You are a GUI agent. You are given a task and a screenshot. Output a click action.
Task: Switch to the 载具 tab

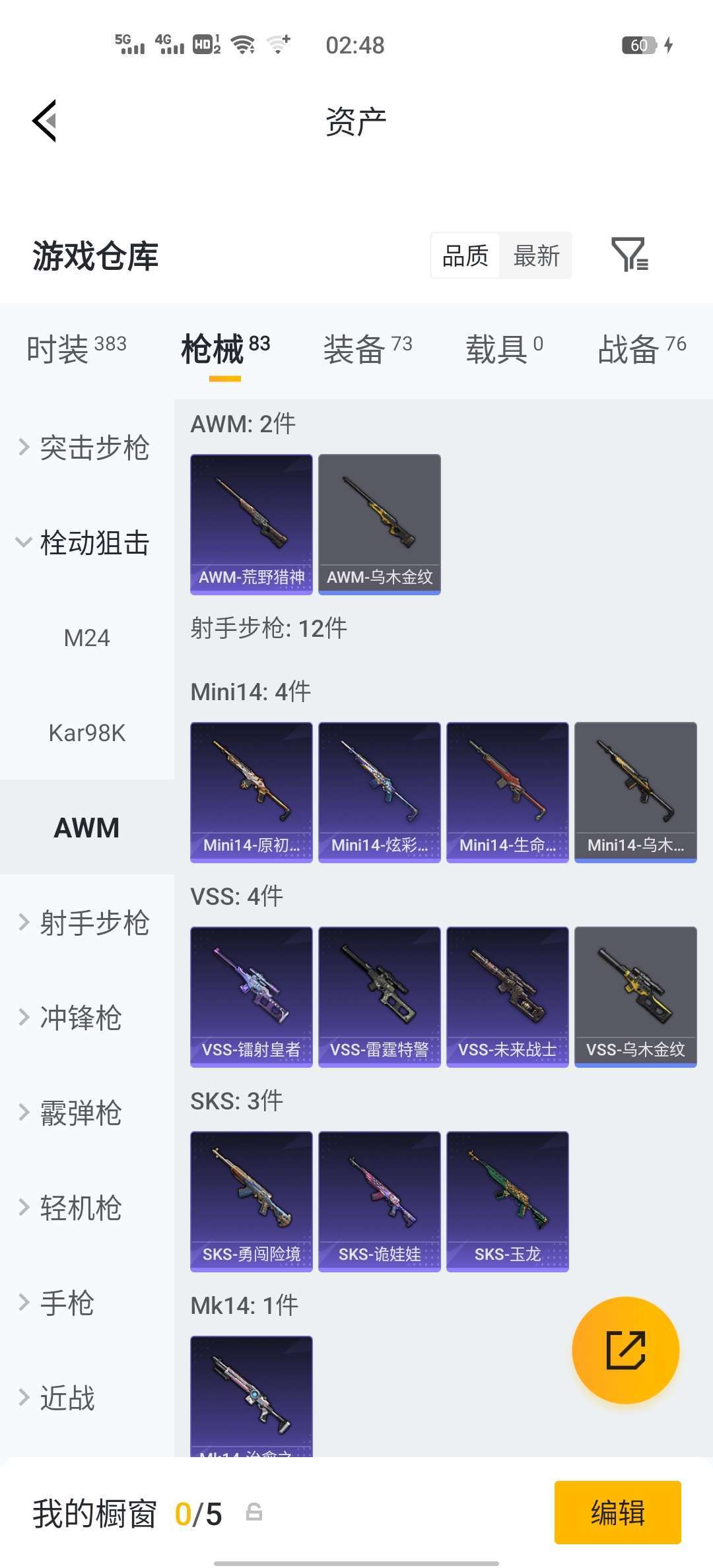(504, 348)
